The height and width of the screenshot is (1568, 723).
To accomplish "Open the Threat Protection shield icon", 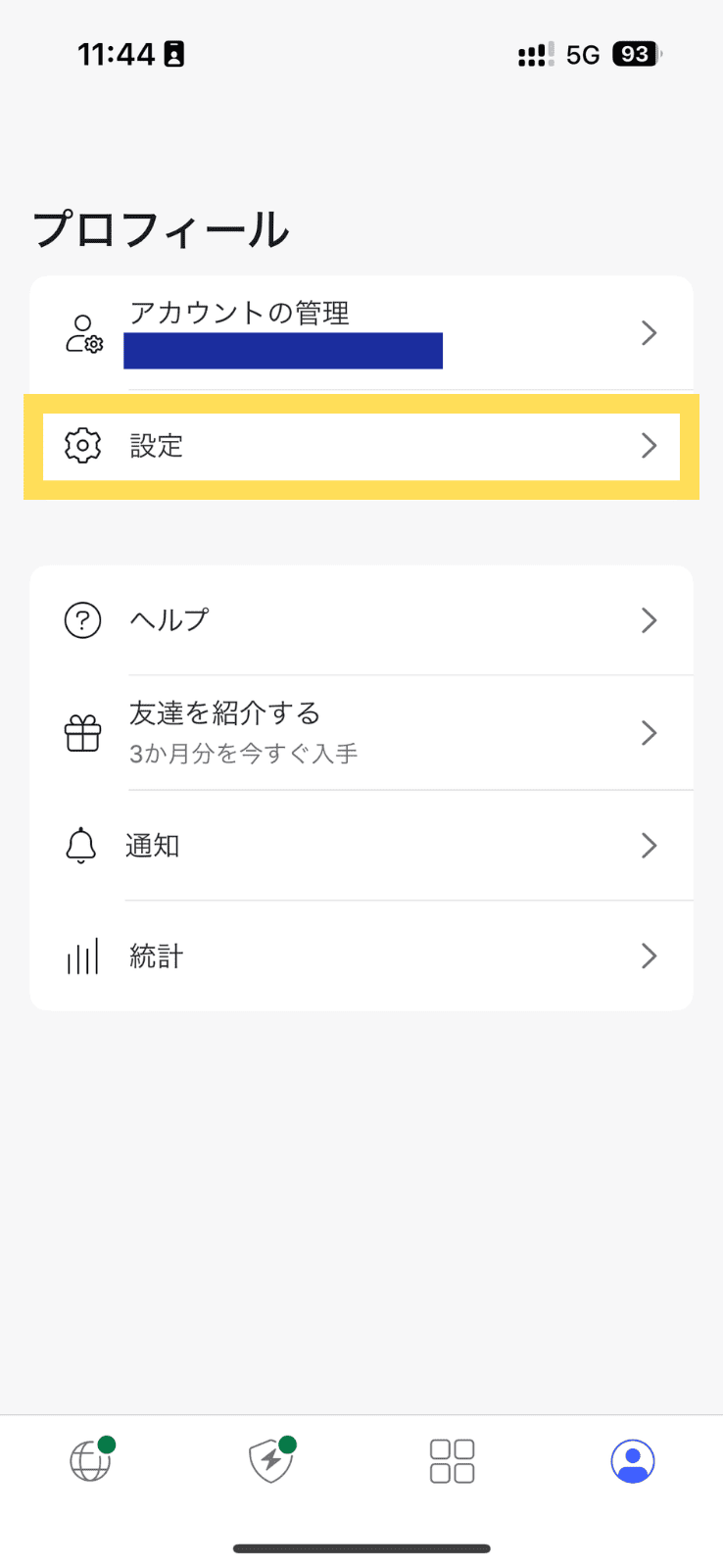I will point(268,1460).
